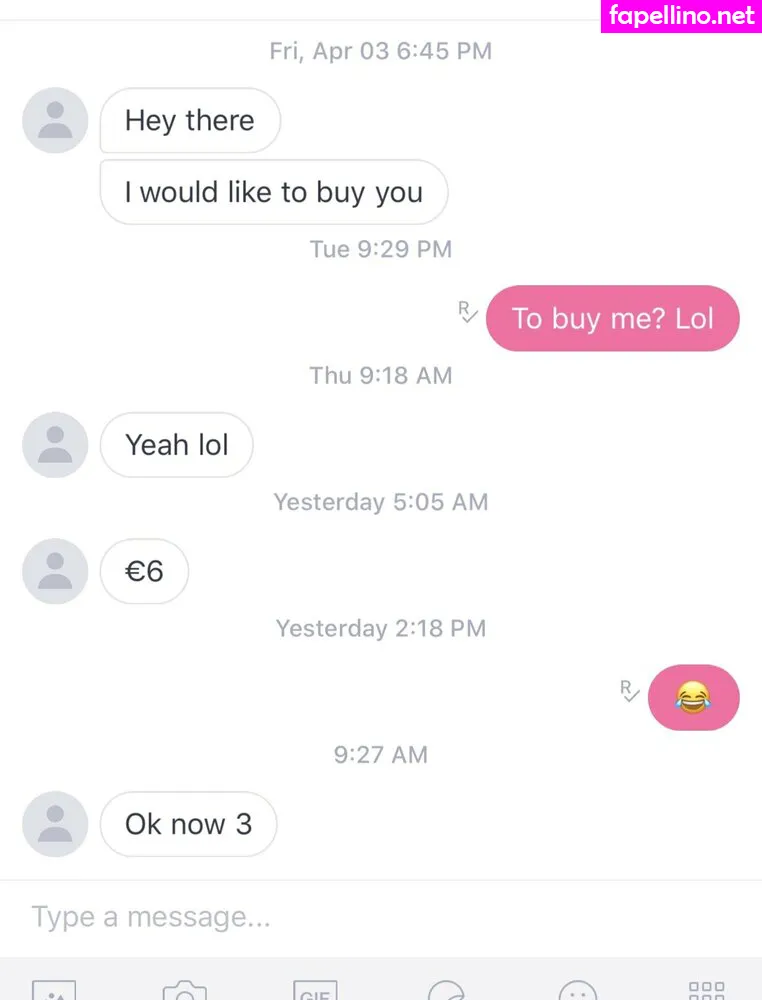This screenshot has width=762, height=1000.
Task: Tap the avatar next to "Yeah lol"
Action: 55,445
